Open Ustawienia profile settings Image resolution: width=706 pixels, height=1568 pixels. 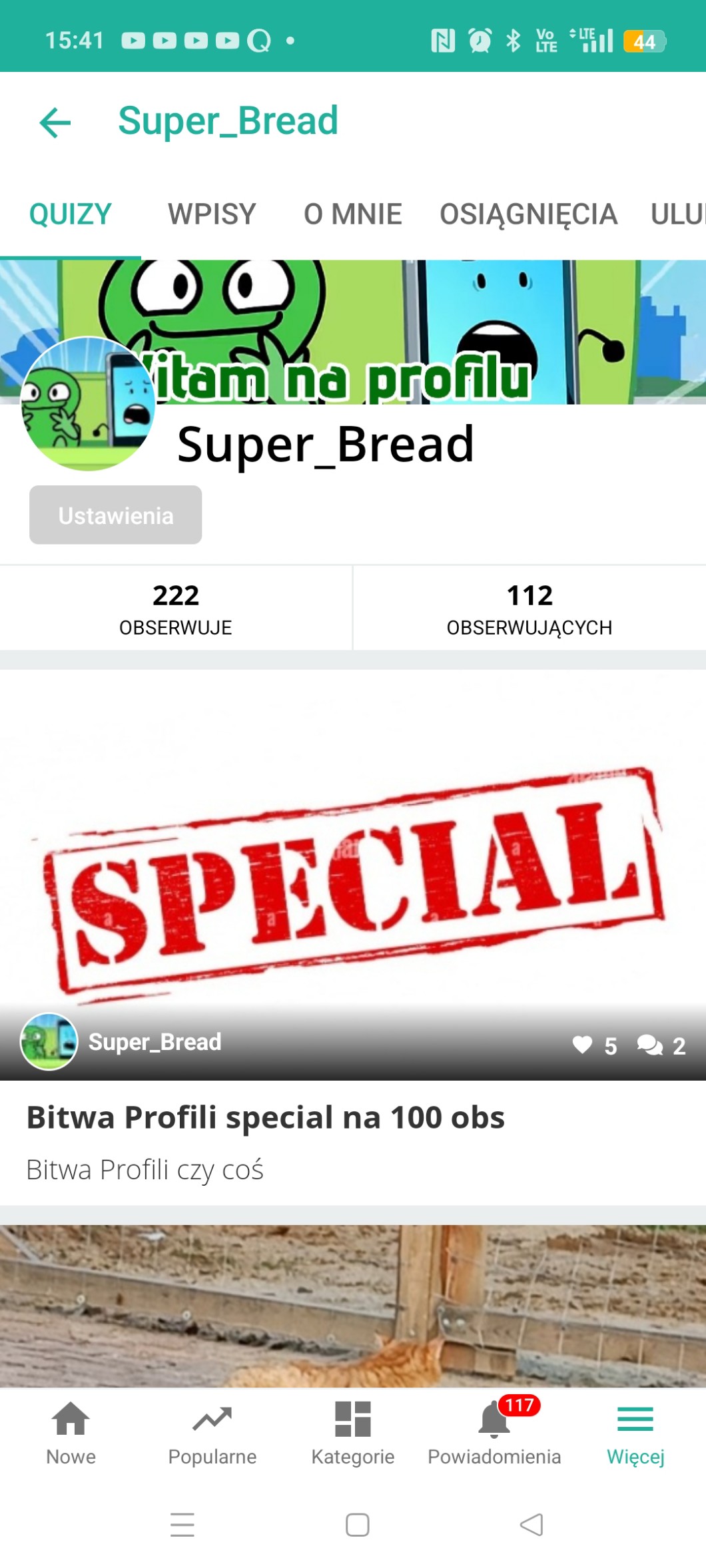click(x=116, y=515)
